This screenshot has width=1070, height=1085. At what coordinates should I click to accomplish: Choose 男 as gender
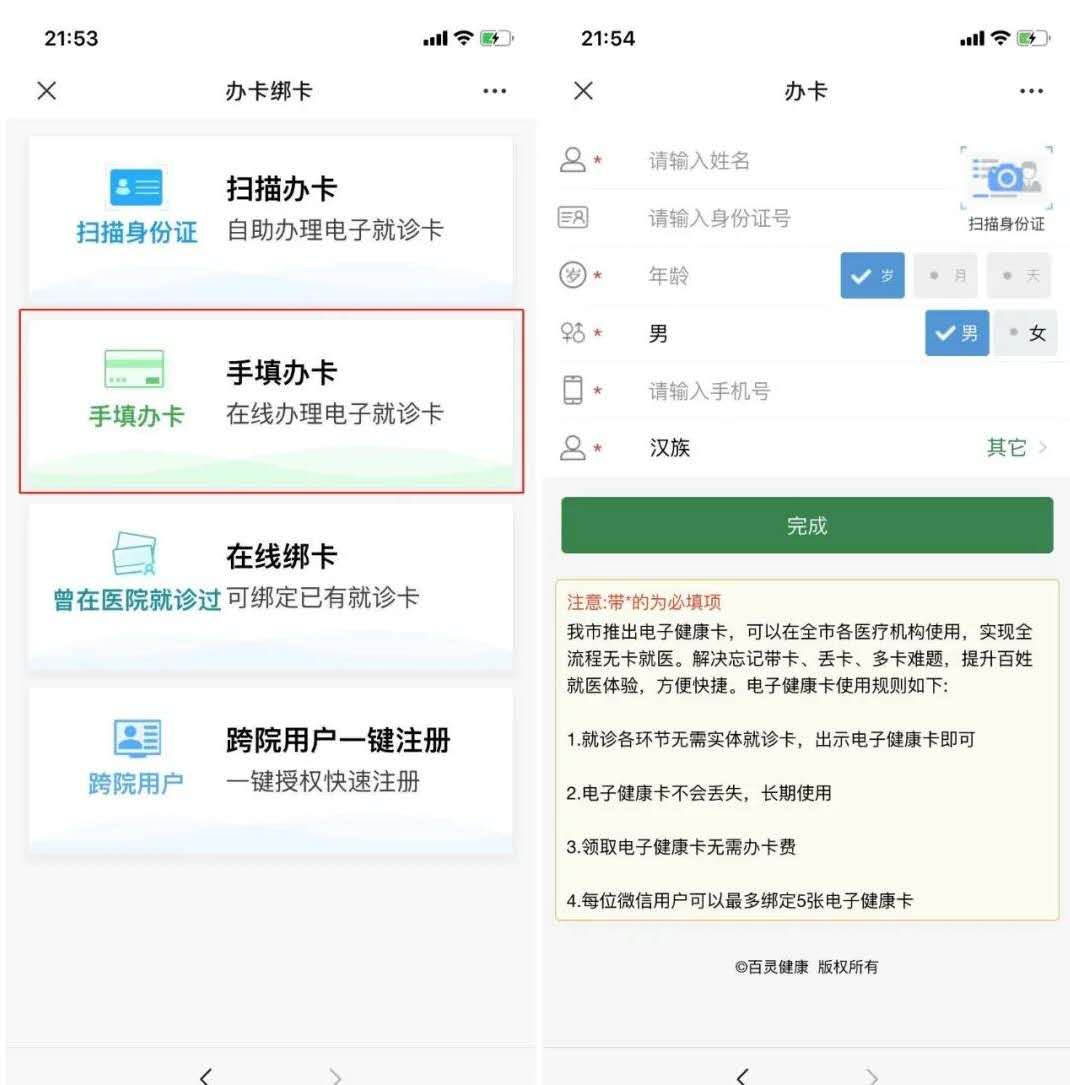[x=957, y=334]
